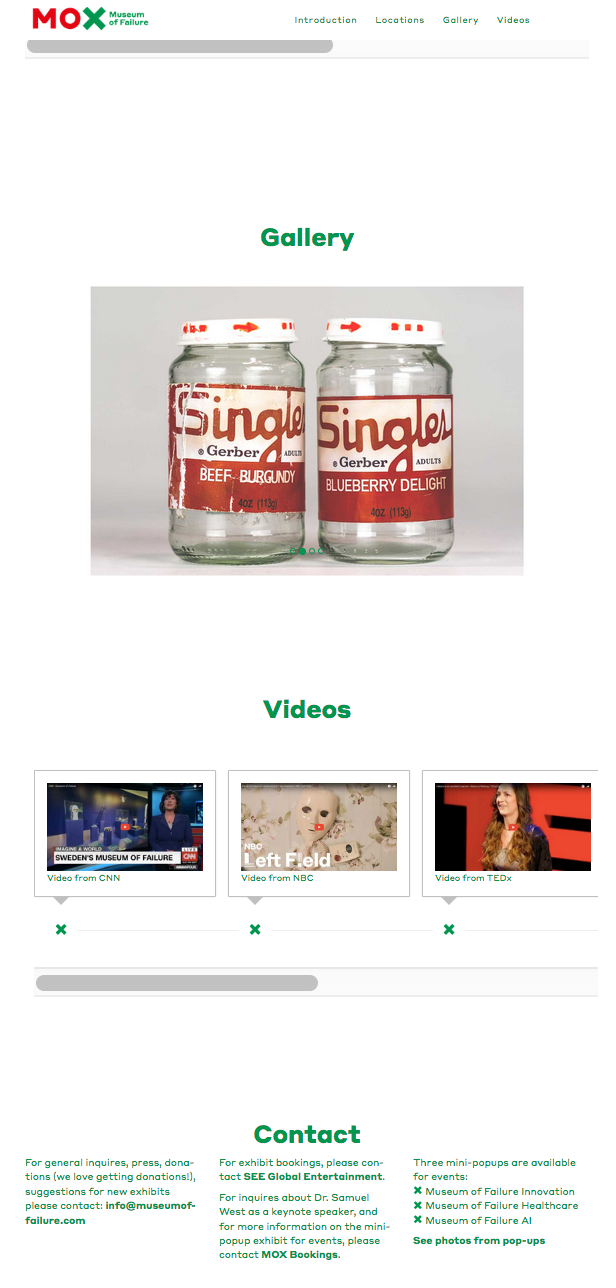Open the Videos nav link
Image resolution: width=616 pixels, height=1288 pixels.
(x=513, y=20)
